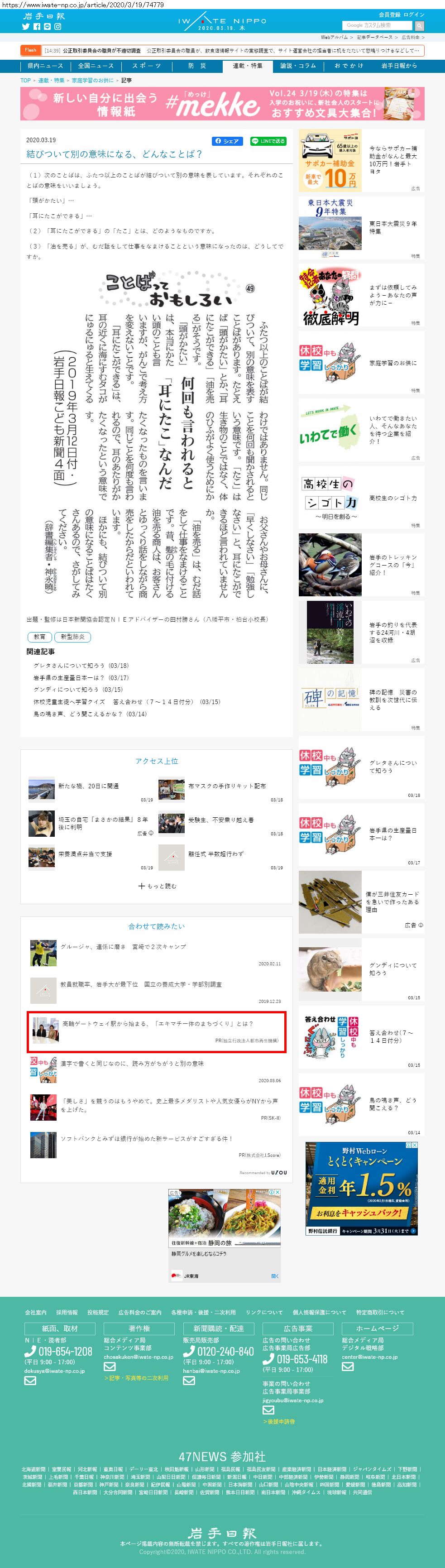This screenshot has width=445, height=1568.
Task: Return to TOP via the breadcrumb
Action: (25, 80)
